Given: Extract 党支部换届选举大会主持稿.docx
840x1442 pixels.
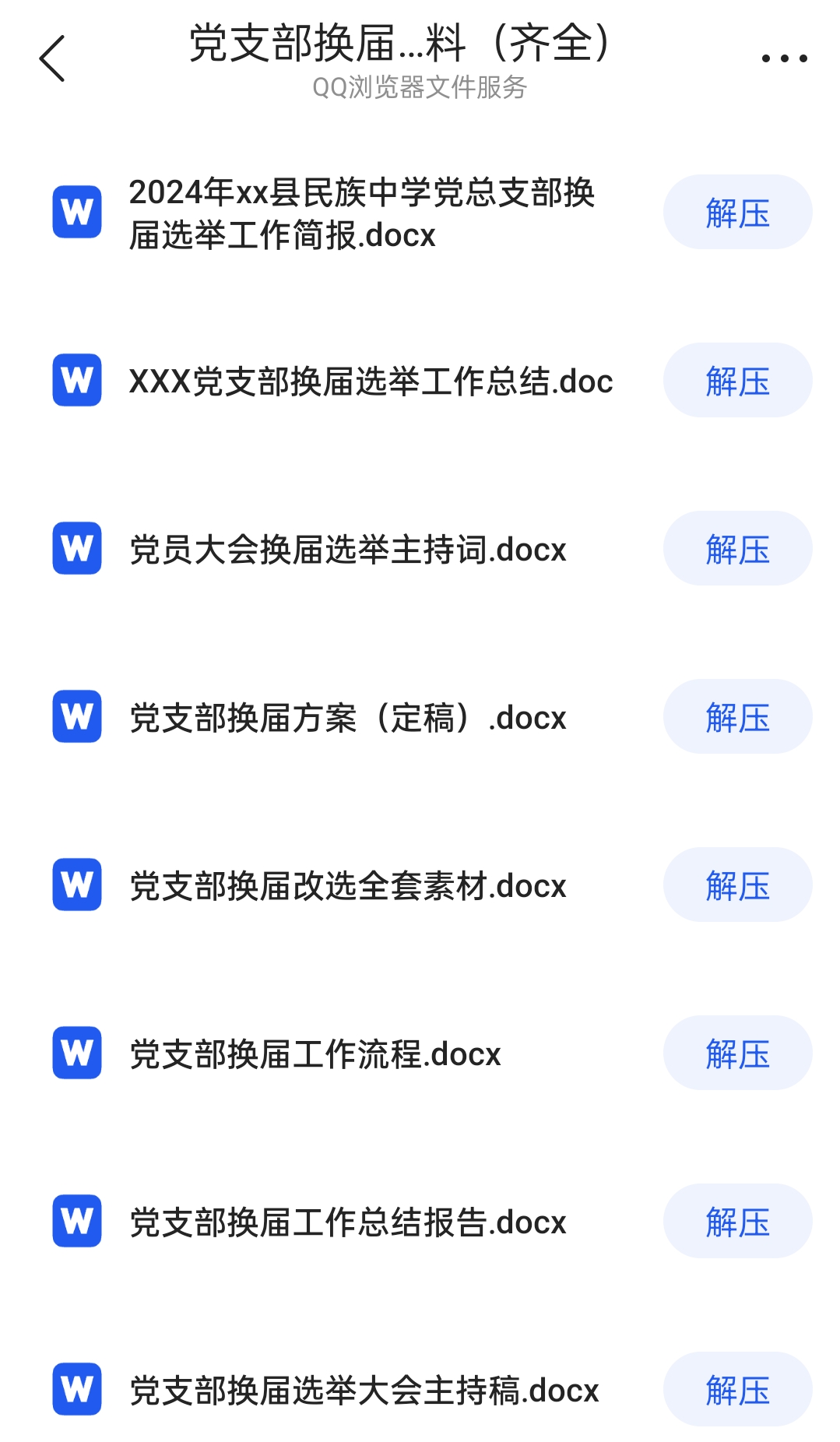Looking at the screenshot, I should [x=737, y=1390].
